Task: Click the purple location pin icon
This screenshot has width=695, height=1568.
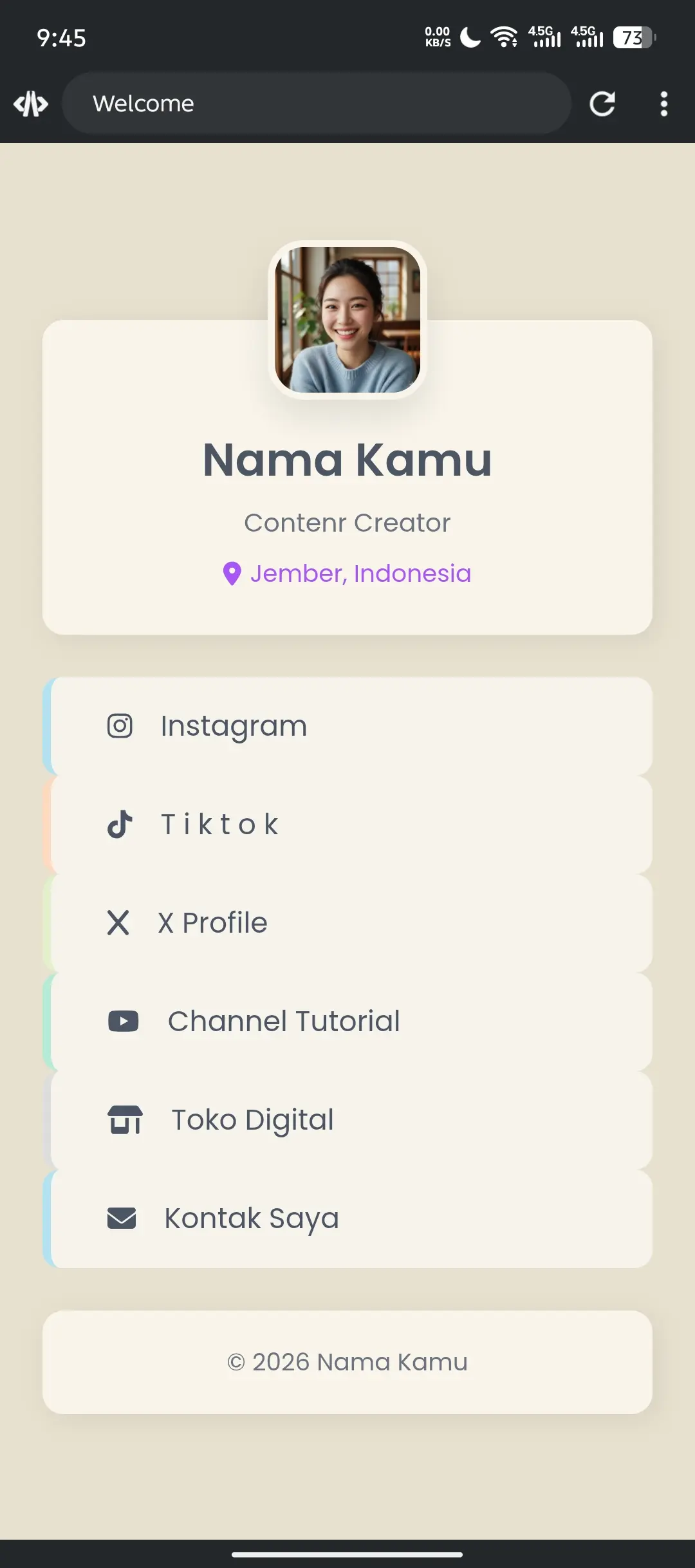Action: pyautogui.click(x=232, y=572)
